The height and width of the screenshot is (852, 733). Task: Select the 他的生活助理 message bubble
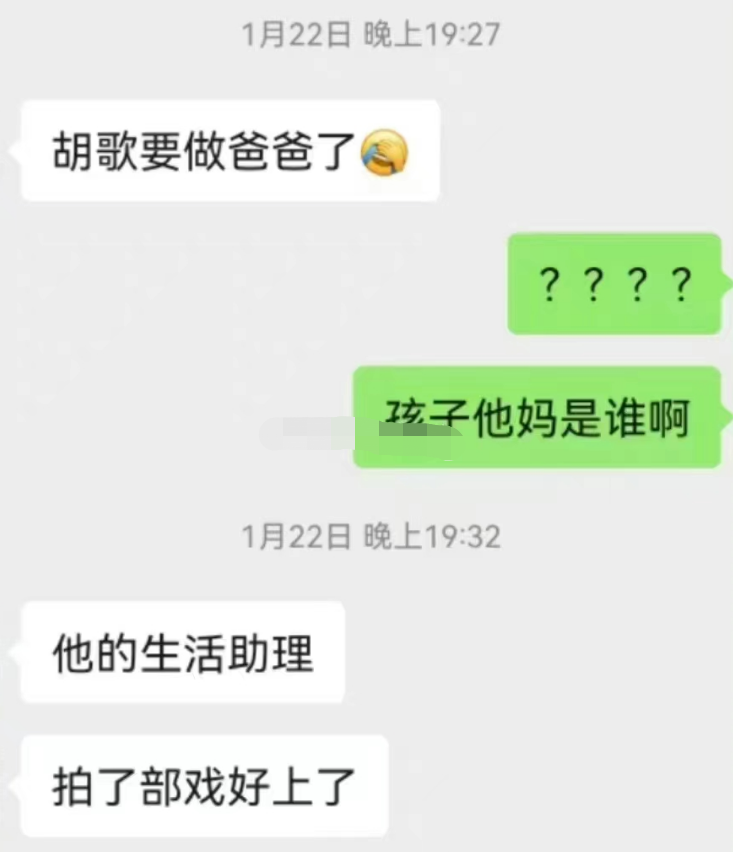click(x=180, y=652)
